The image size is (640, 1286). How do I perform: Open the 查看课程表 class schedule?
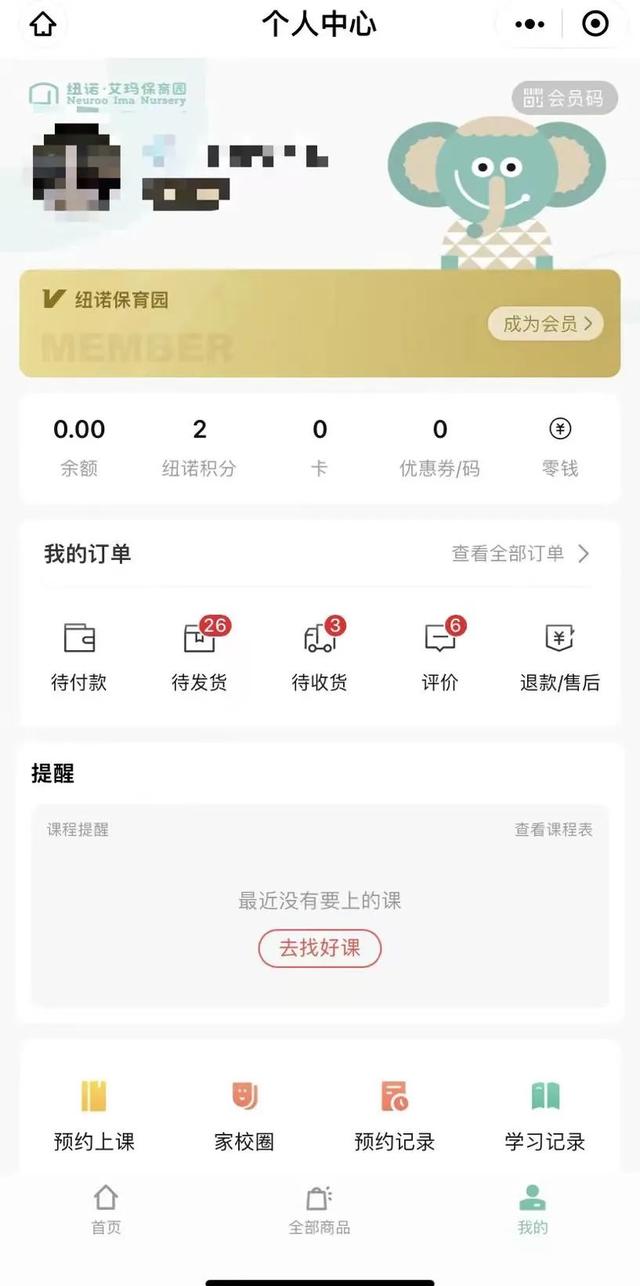click(x=553, y=829)
